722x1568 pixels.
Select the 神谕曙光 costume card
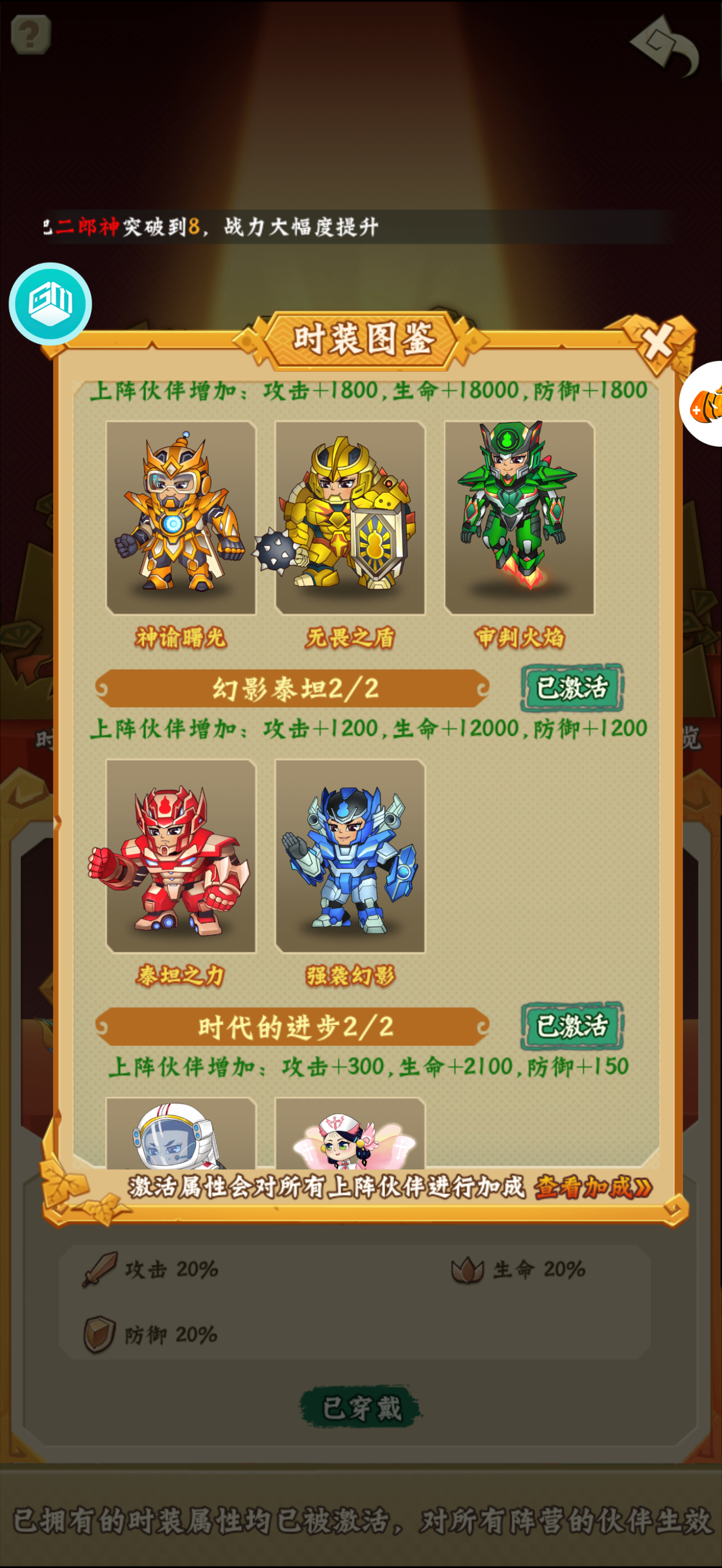tap(181, 517)
